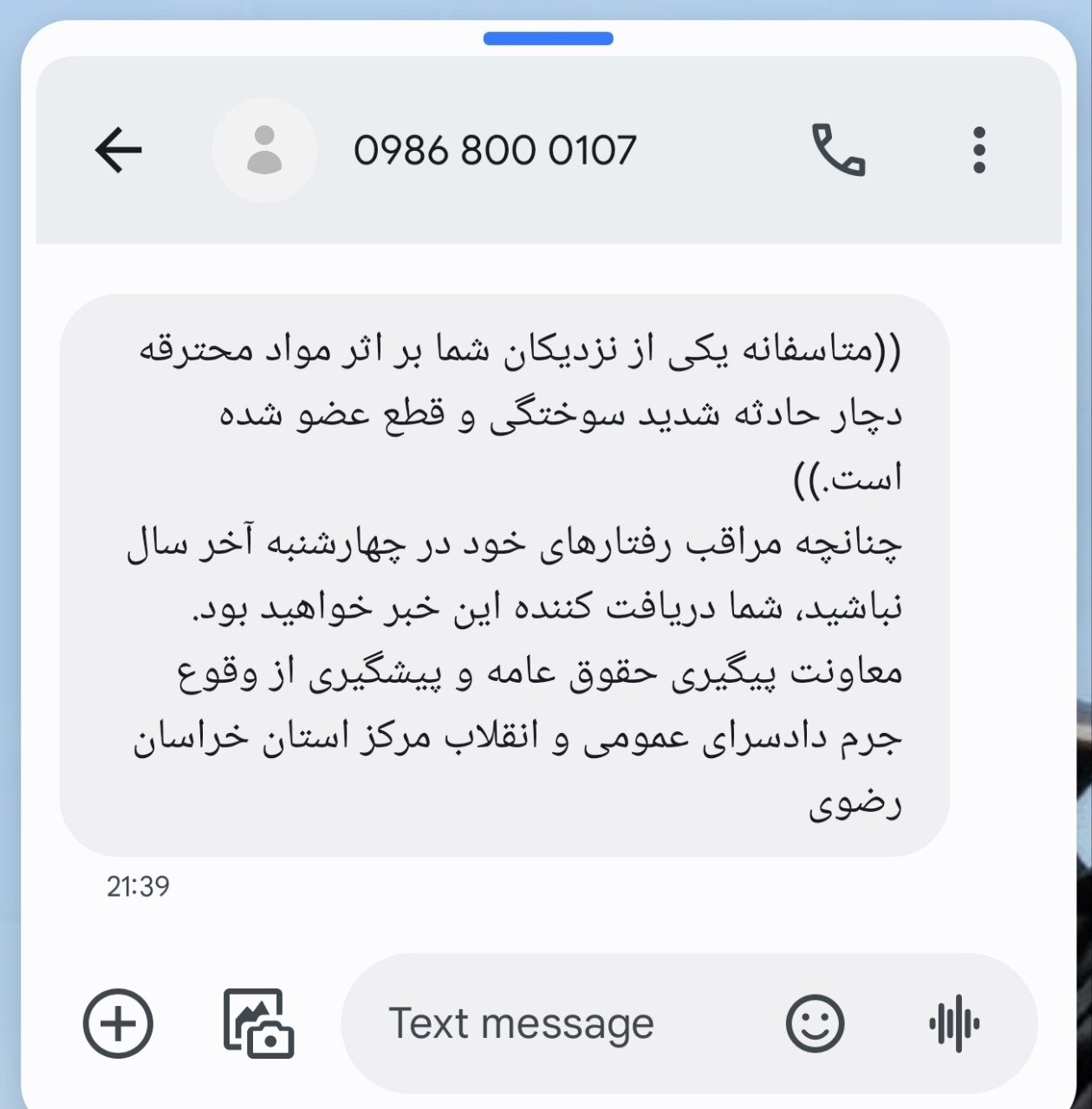Open the emoji picker
Viewport: 1092px width, 1109px height.
tap(815, 1023)
